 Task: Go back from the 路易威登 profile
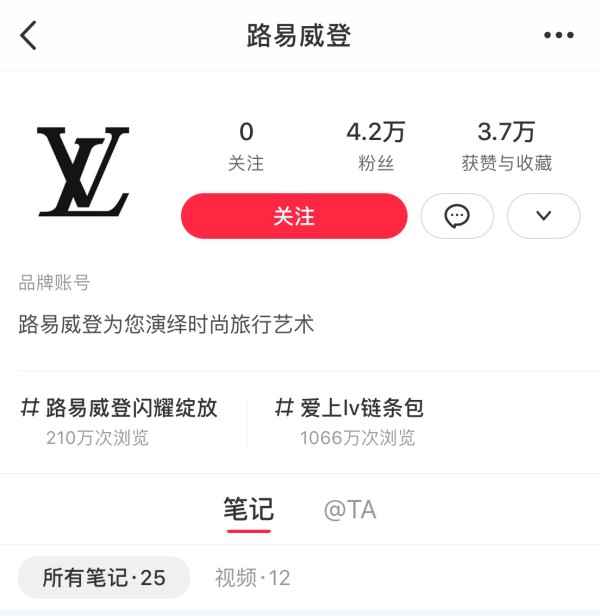click(28, 35)
